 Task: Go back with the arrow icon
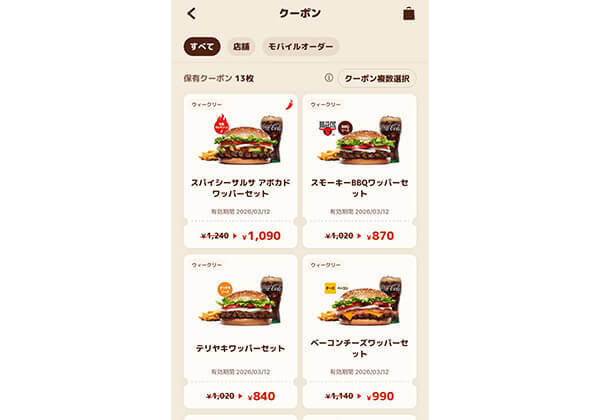(192, 14)
